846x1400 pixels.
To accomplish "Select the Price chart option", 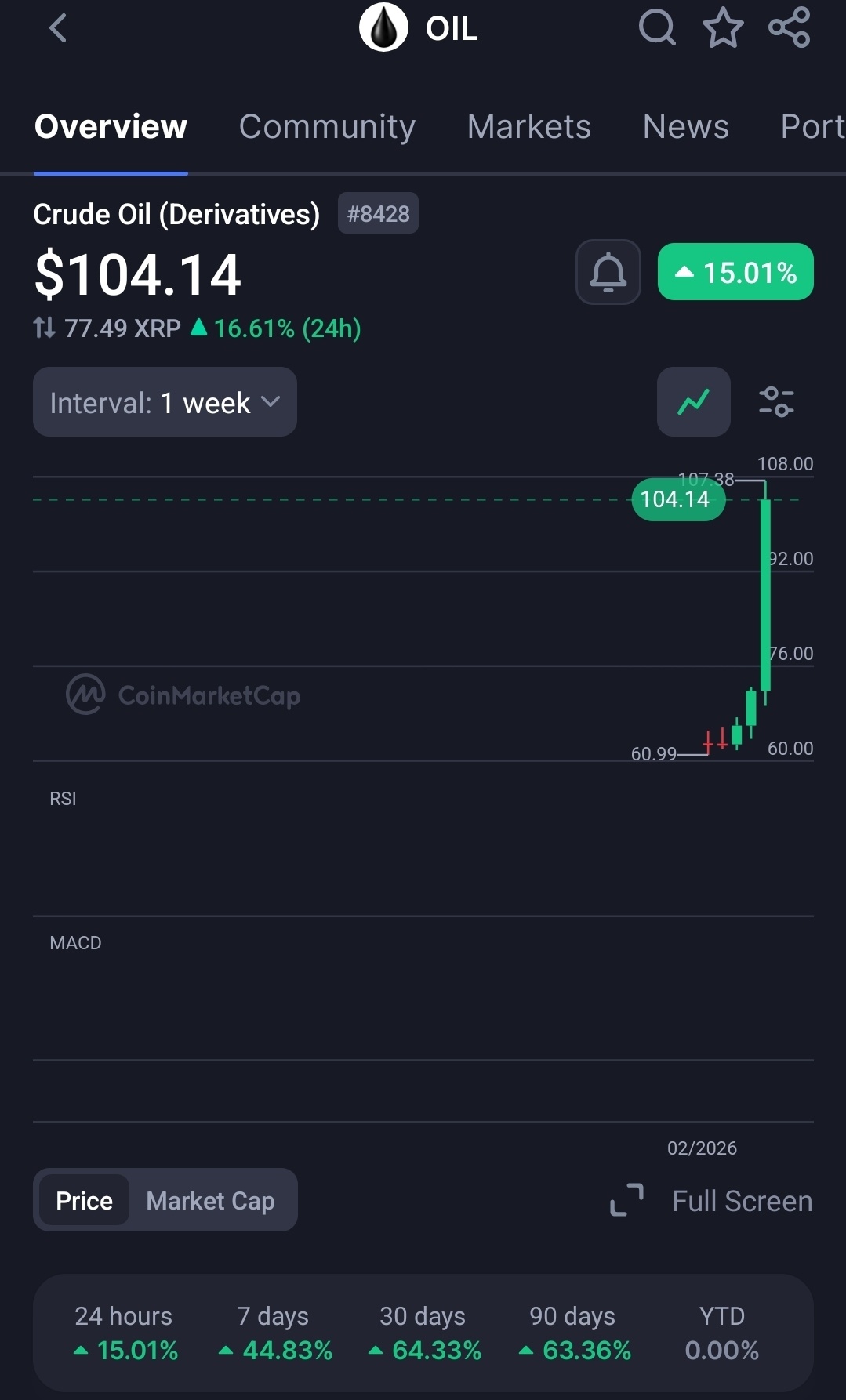I will [x=84, y=1201].
